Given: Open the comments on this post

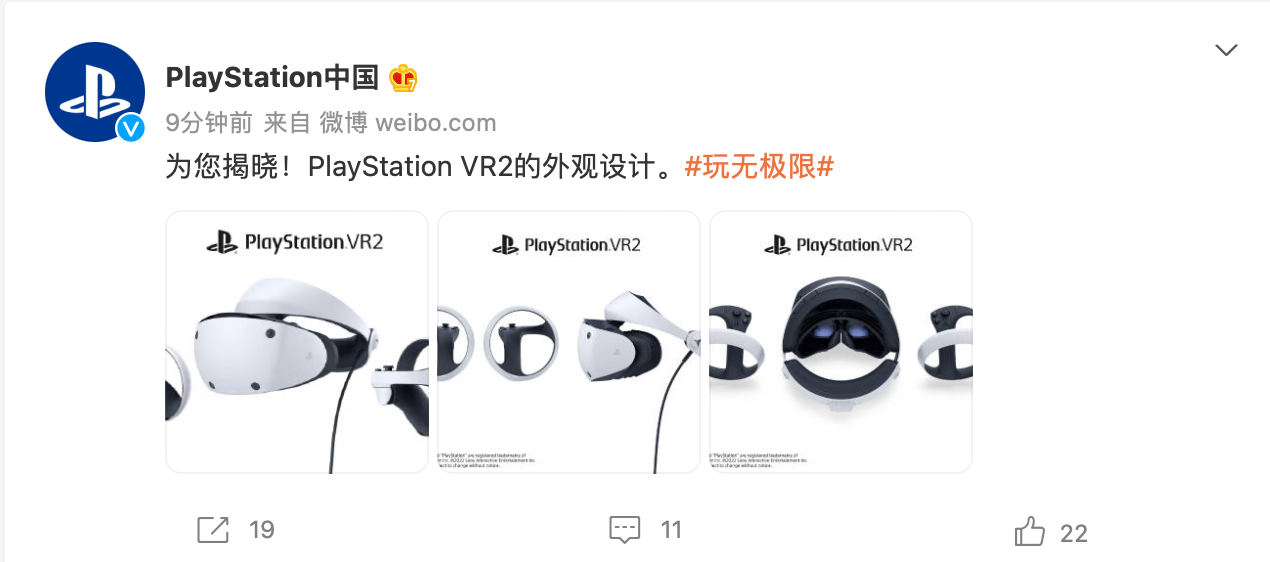Looking at the screenshot, I should [625, 530].
